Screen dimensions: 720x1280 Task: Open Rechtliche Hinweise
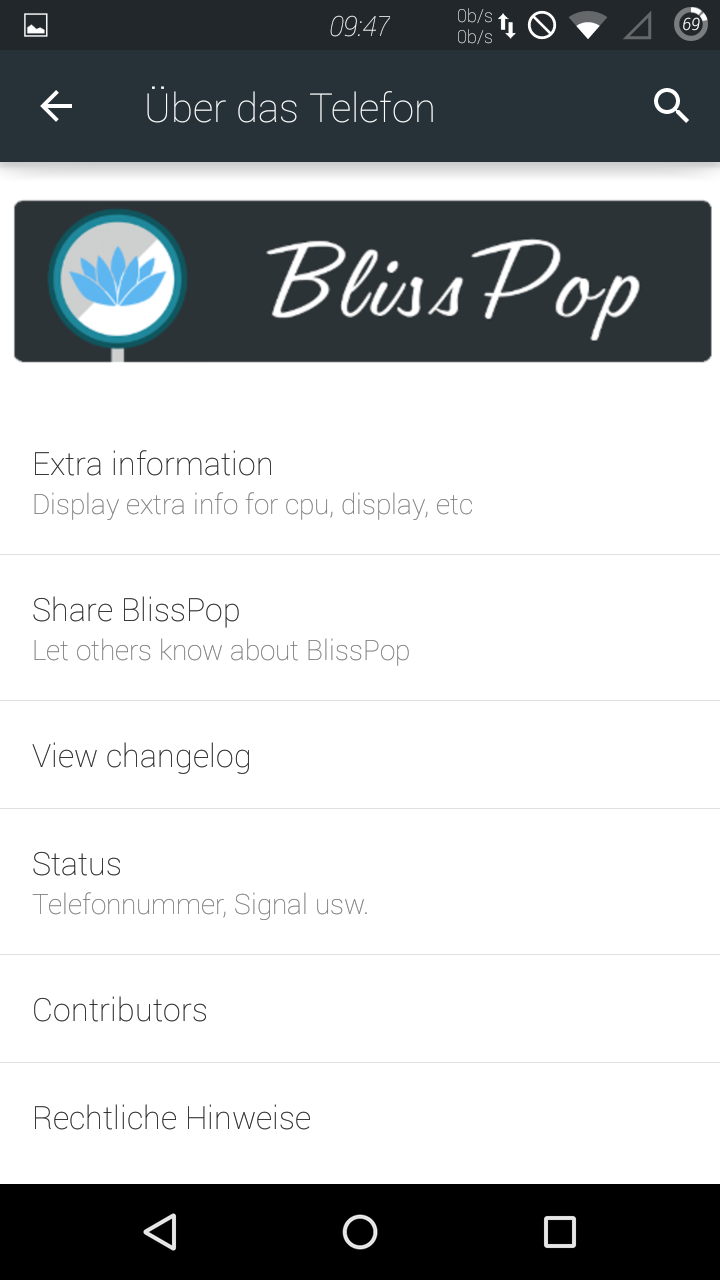coord(360,1118)
